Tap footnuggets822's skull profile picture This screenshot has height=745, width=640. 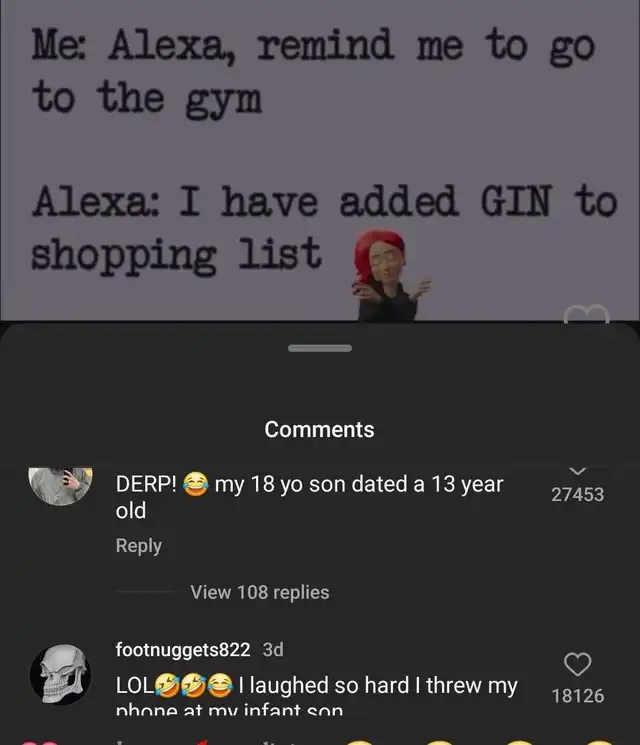(61, 675)
